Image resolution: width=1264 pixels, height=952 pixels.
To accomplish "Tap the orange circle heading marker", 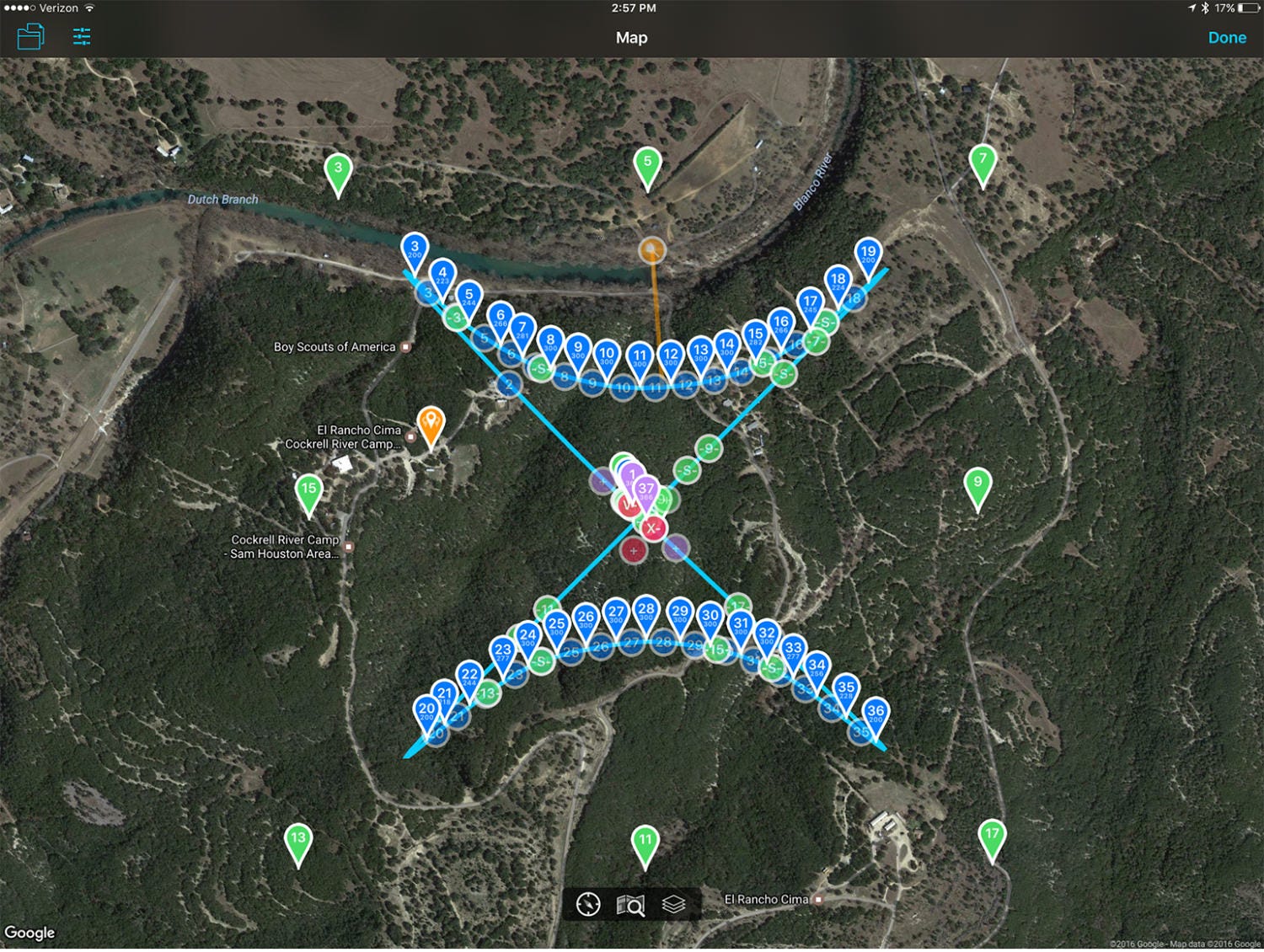I will [651, 250].
